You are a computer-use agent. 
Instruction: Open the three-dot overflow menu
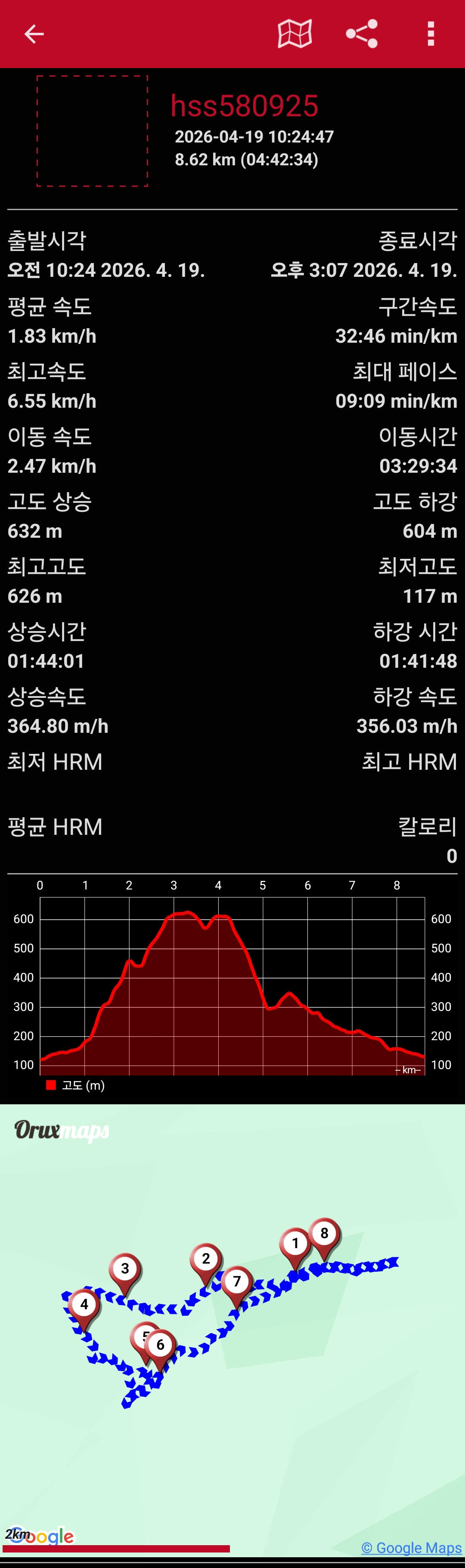click(x=431, y=34)
